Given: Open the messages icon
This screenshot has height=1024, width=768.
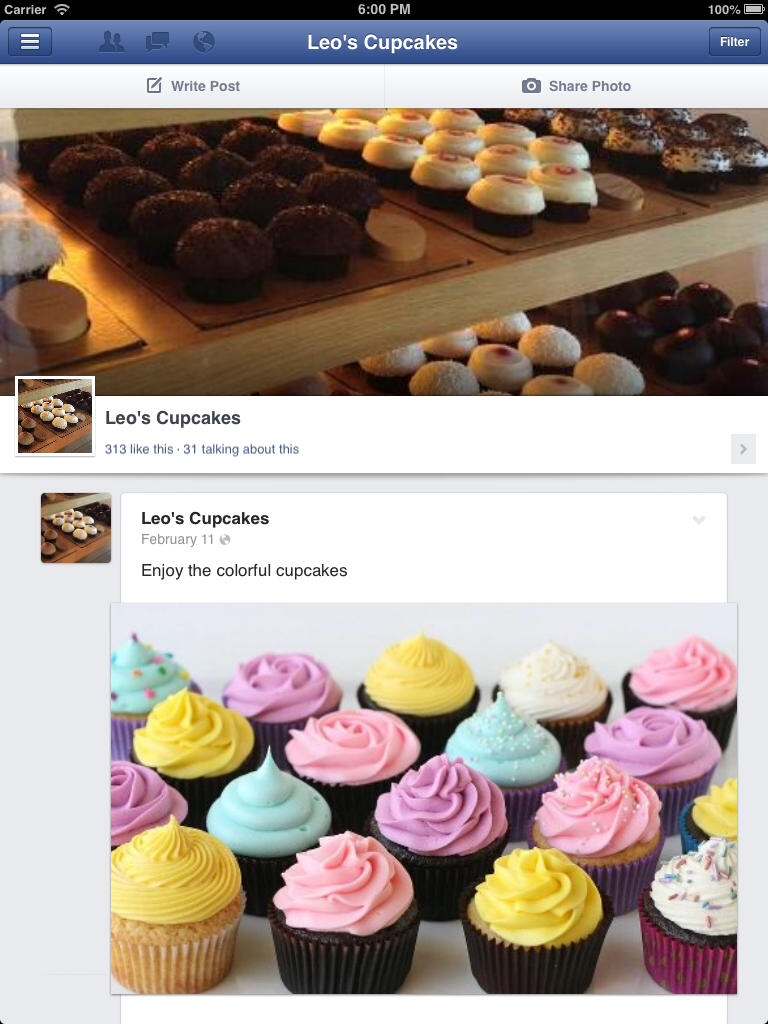Looking at the screenshot, I should (157, 42).
